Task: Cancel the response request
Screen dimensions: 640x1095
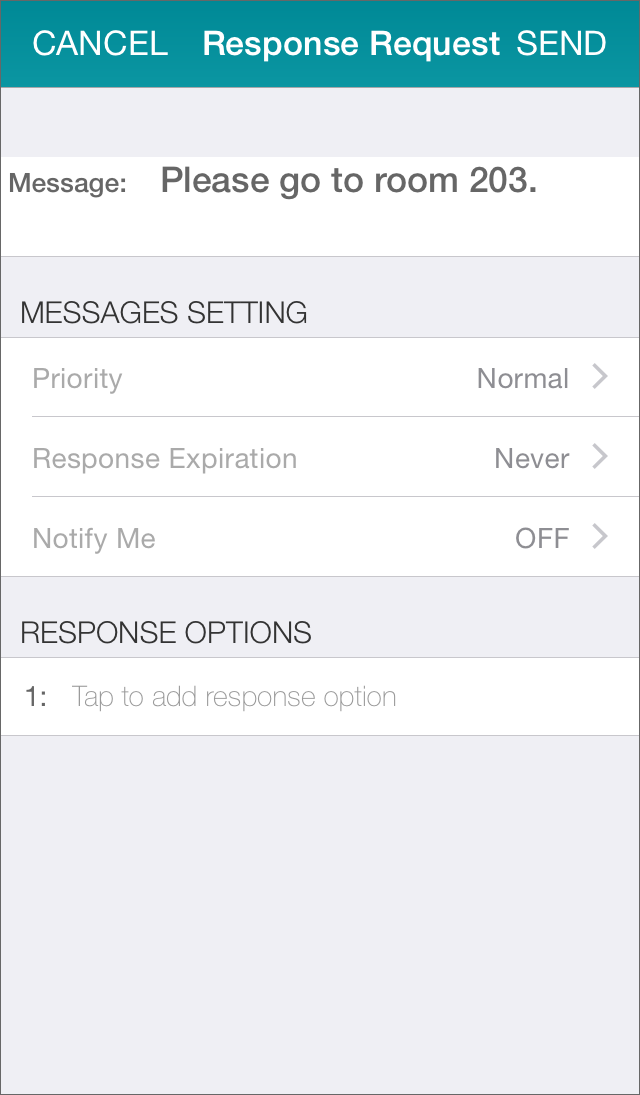Action: click(x=100, y=44)
